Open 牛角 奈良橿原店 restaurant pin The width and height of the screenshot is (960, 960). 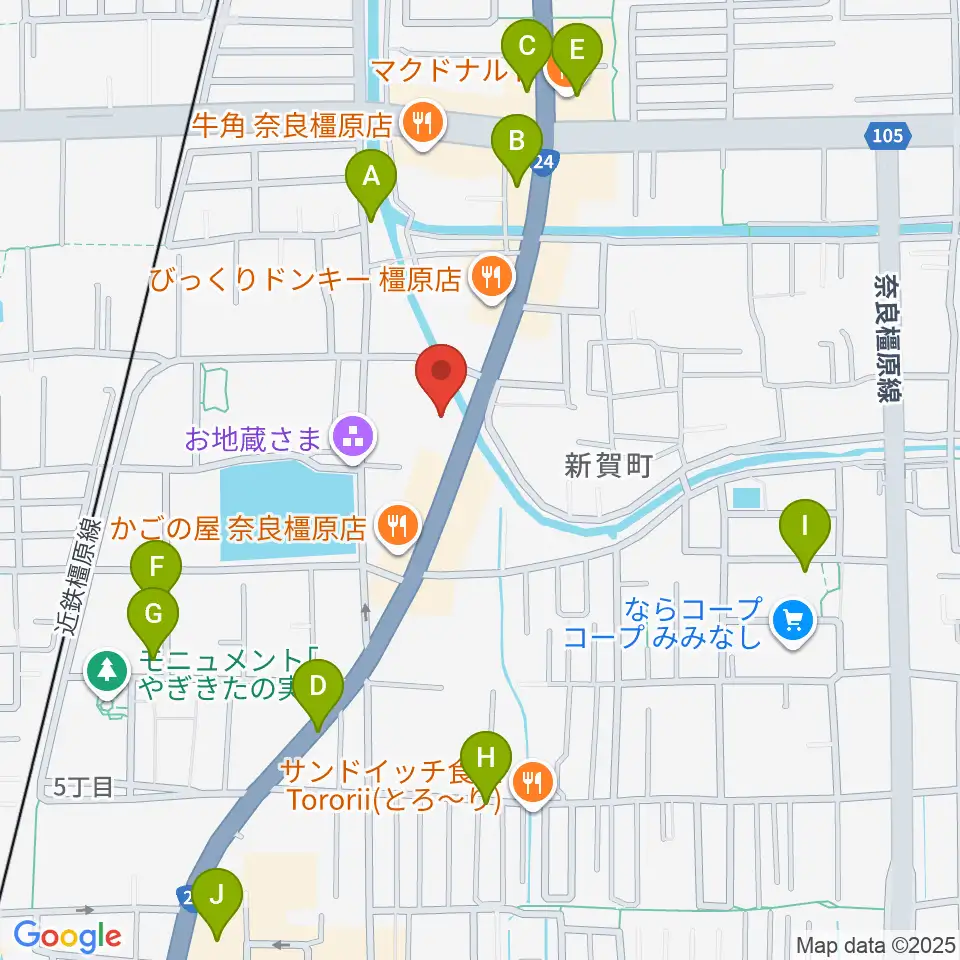[424, 126]
